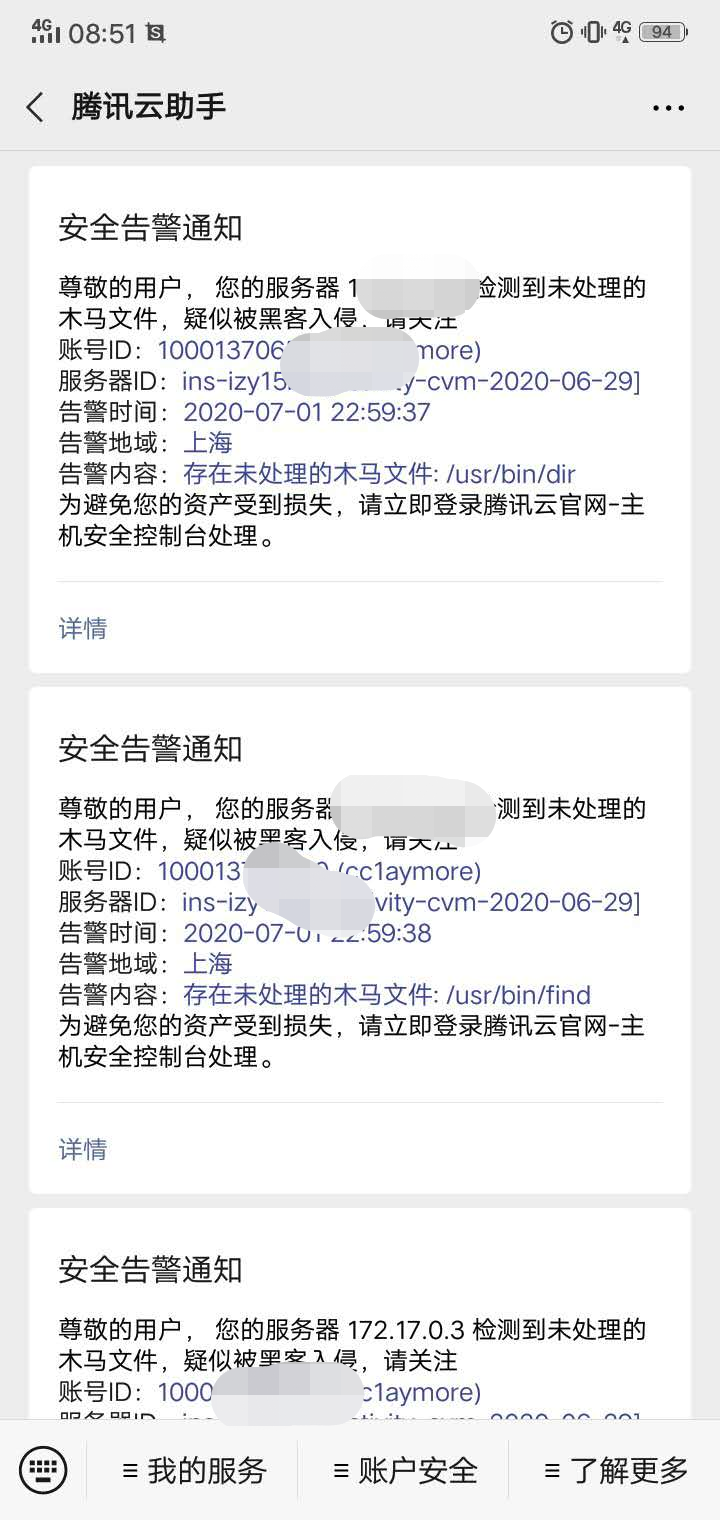Open the 了解更多 menu
The image size is (720, 1520).
click(616, 1470)
